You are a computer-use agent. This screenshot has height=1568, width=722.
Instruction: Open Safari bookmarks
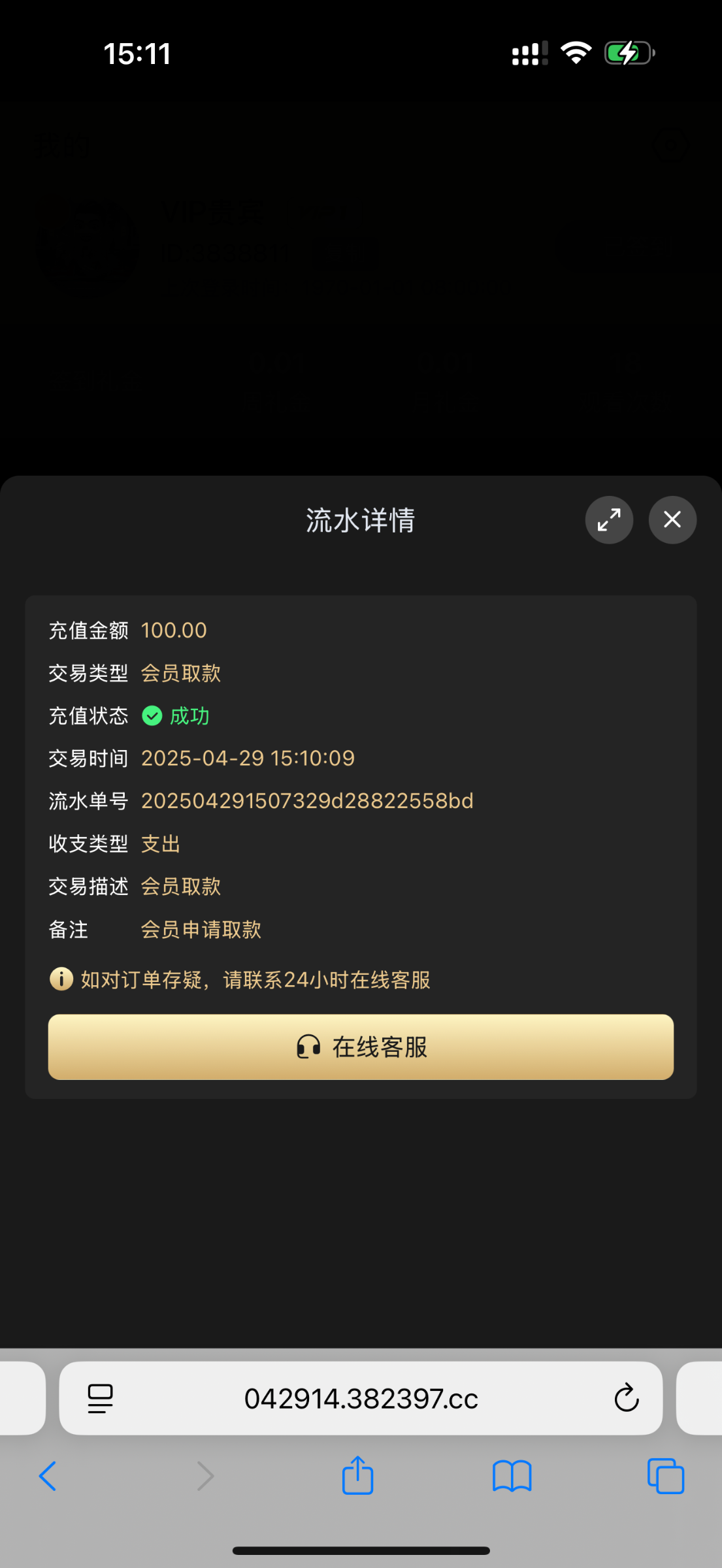(512, 1476)
